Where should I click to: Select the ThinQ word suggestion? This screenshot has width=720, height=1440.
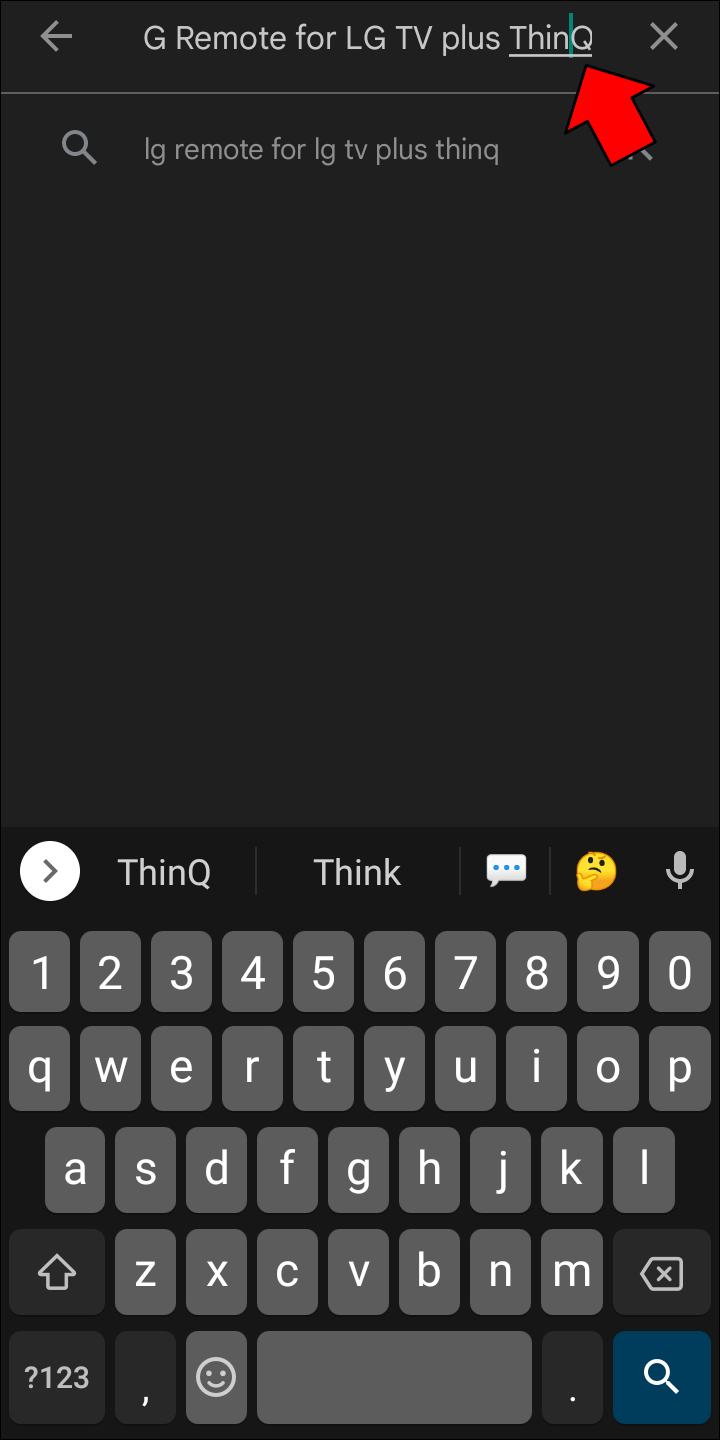coord(163,870)
